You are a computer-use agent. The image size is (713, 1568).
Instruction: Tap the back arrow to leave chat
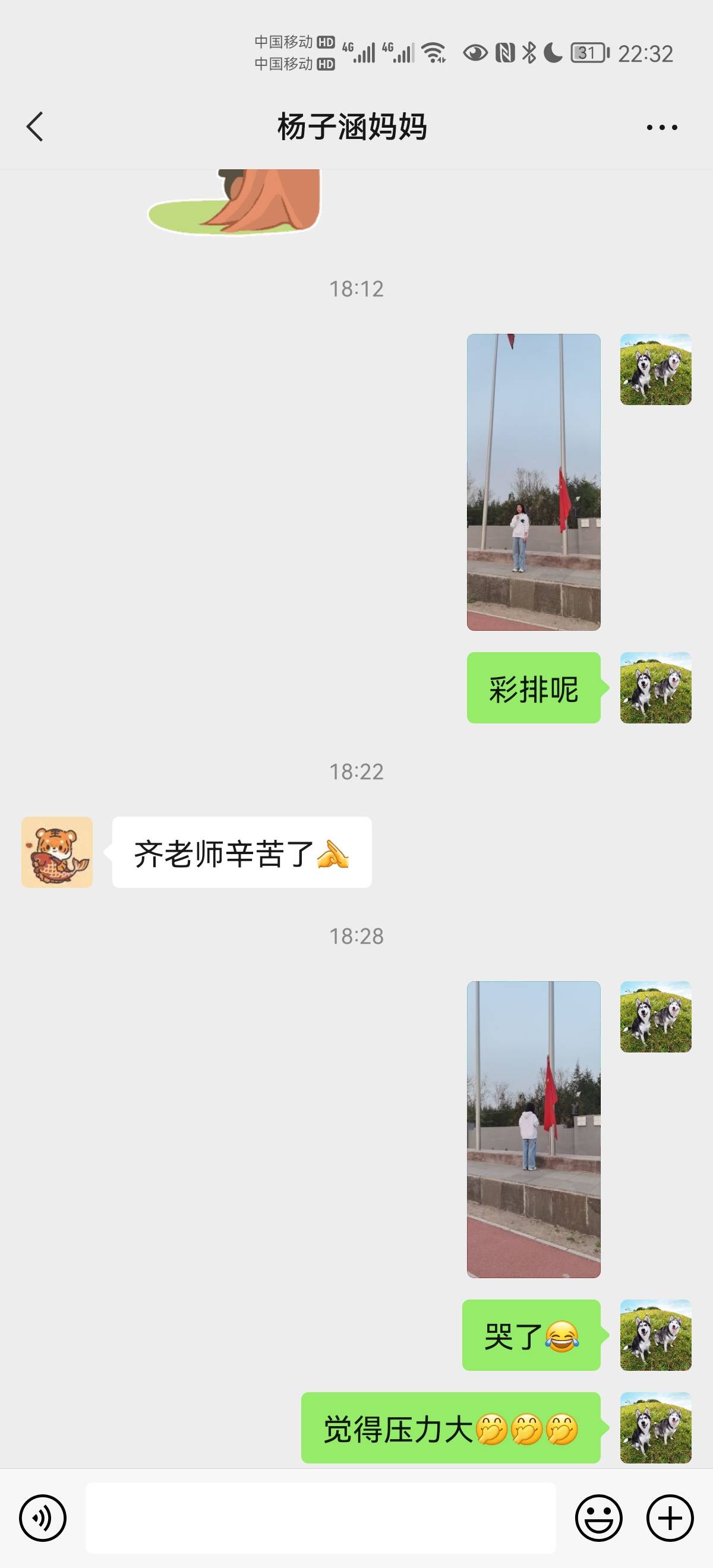[34, 127]
